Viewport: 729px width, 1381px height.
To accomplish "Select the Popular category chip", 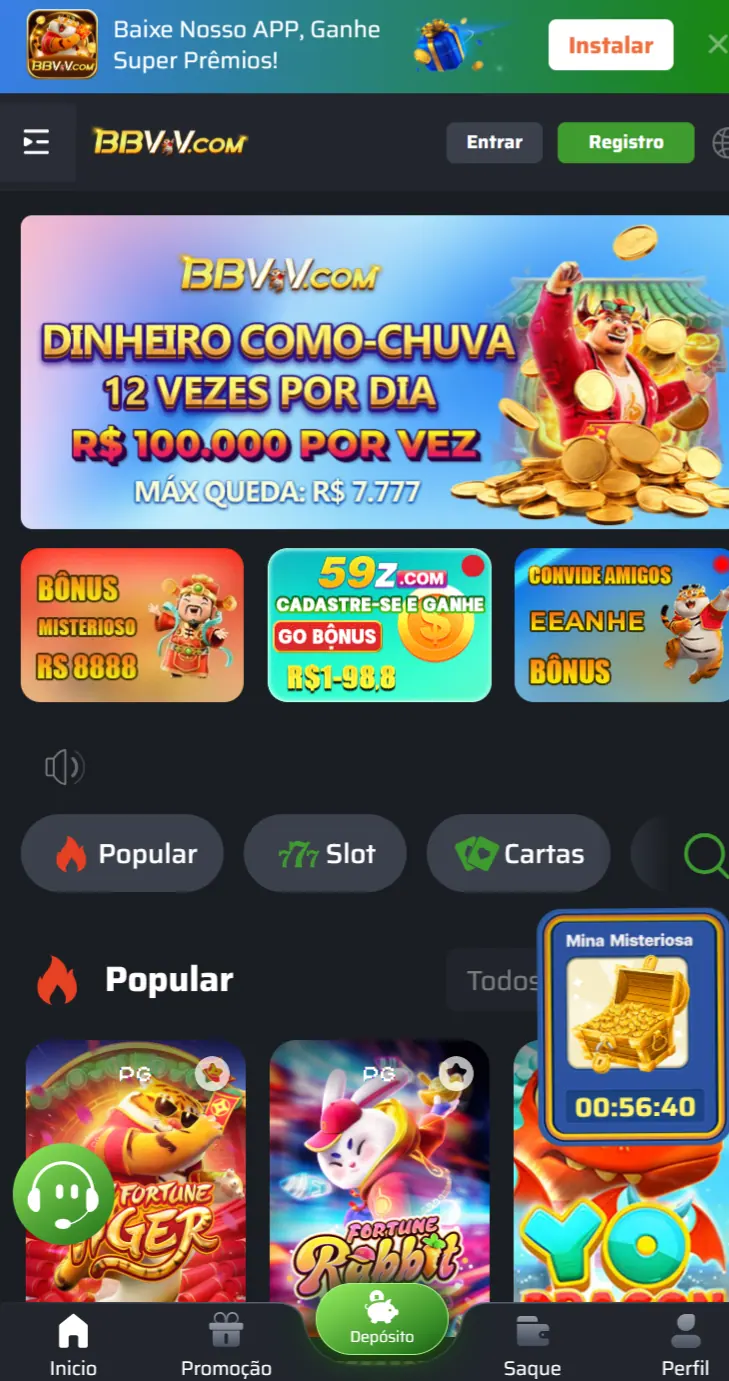I will (x=122, y=853).
